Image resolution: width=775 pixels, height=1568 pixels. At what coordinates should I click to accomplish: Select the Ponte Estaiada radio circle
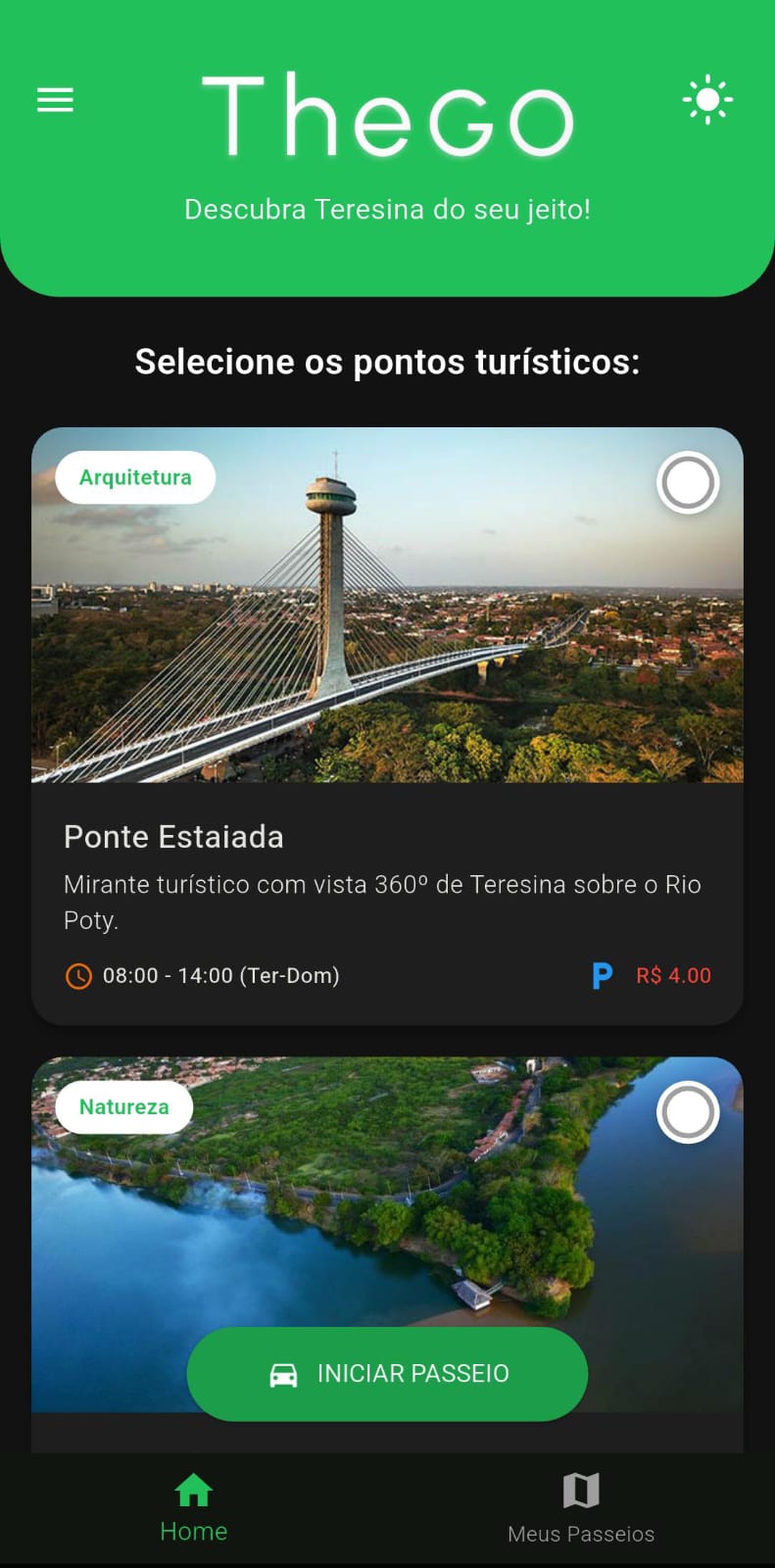688,482
